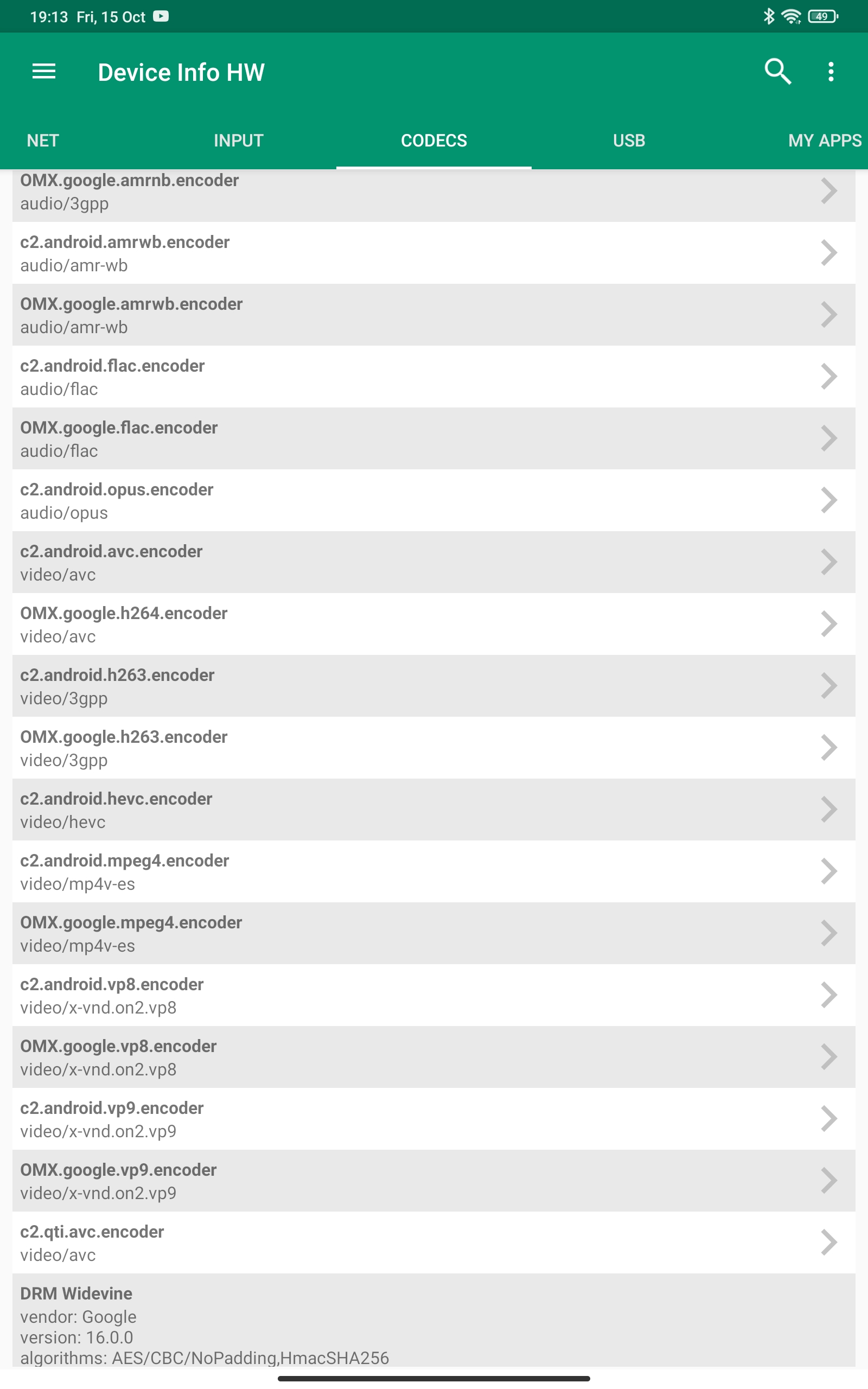The width and height of the screenshot is (868, 1389).
Task: Open OMX.google.flac.encoder entry
Action: click(433, 439)
